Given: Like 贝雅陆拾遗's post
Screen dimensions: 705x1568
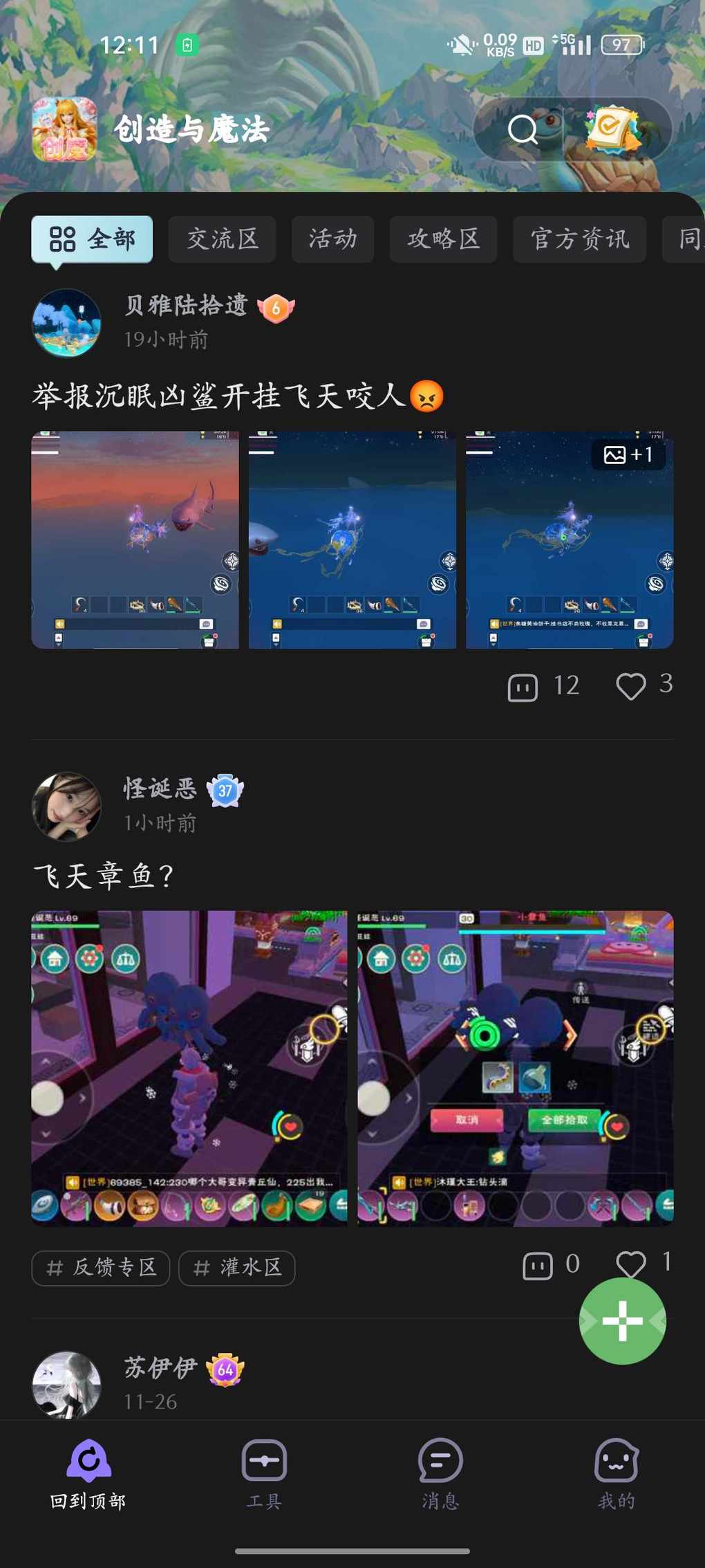Looking at the screenshot, I should (630, 686).
